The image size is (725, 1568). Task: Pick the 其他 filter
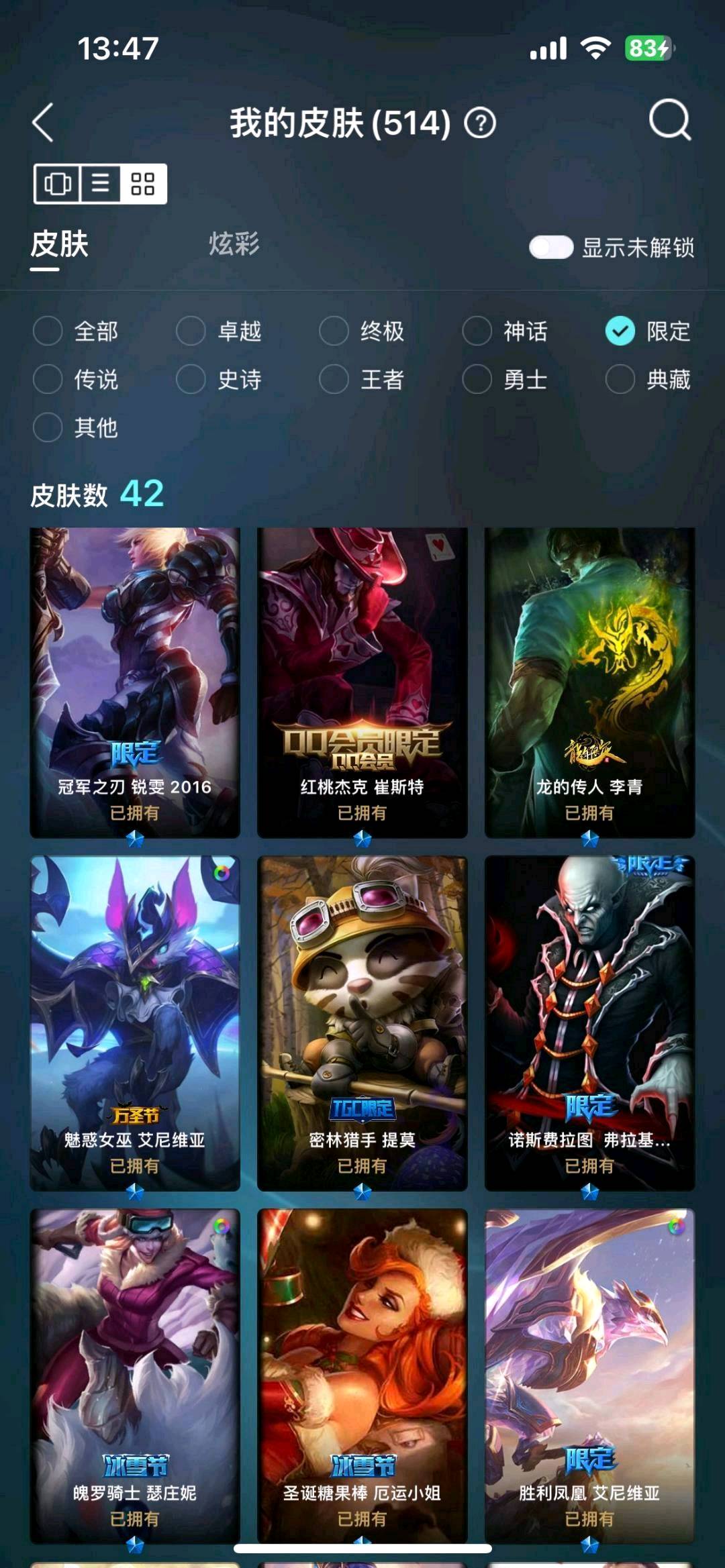point(76,427)
